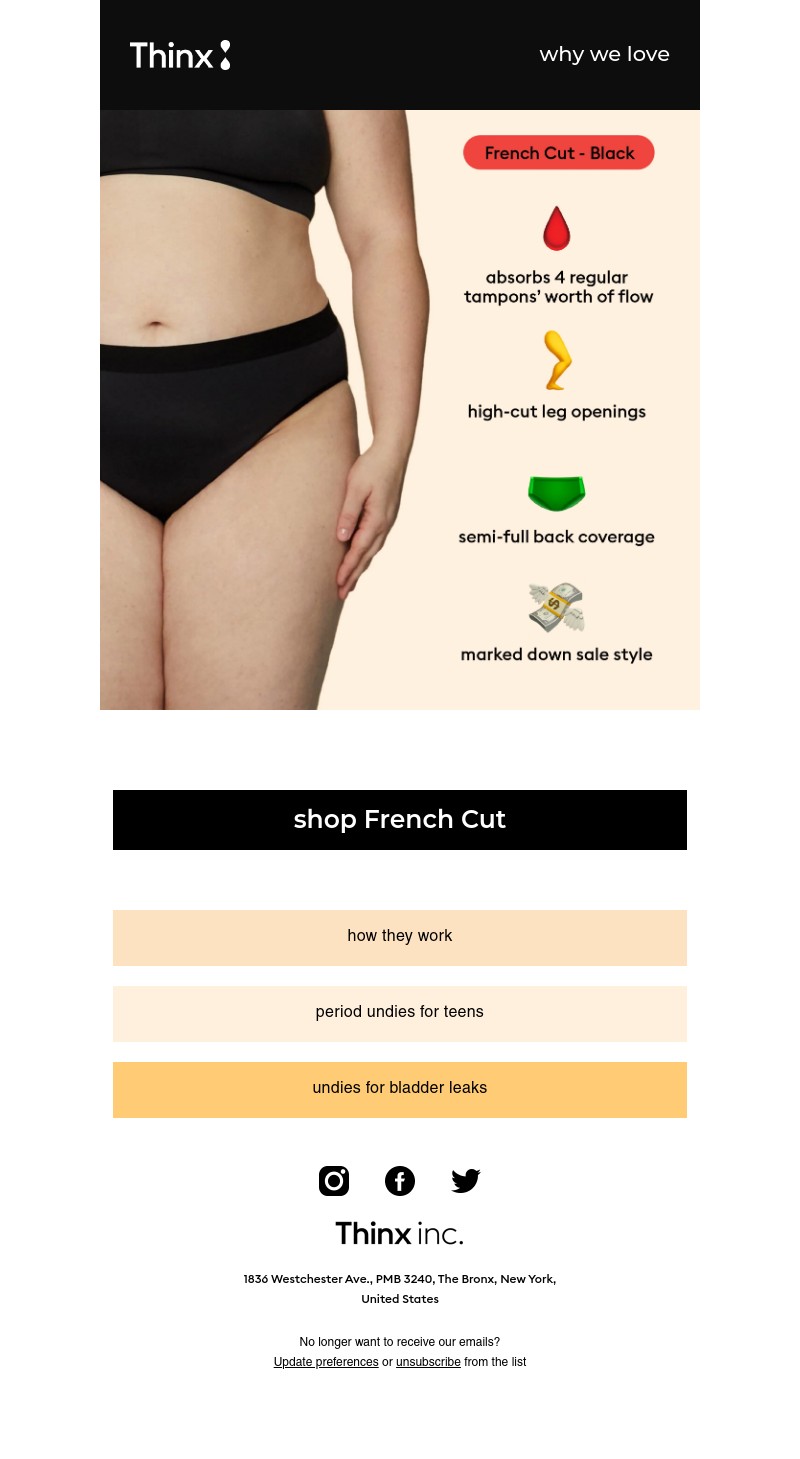Open Thinx Twitter page
The height and width of the screenshot is (1459, 800).
click(x=466, y=1181)
